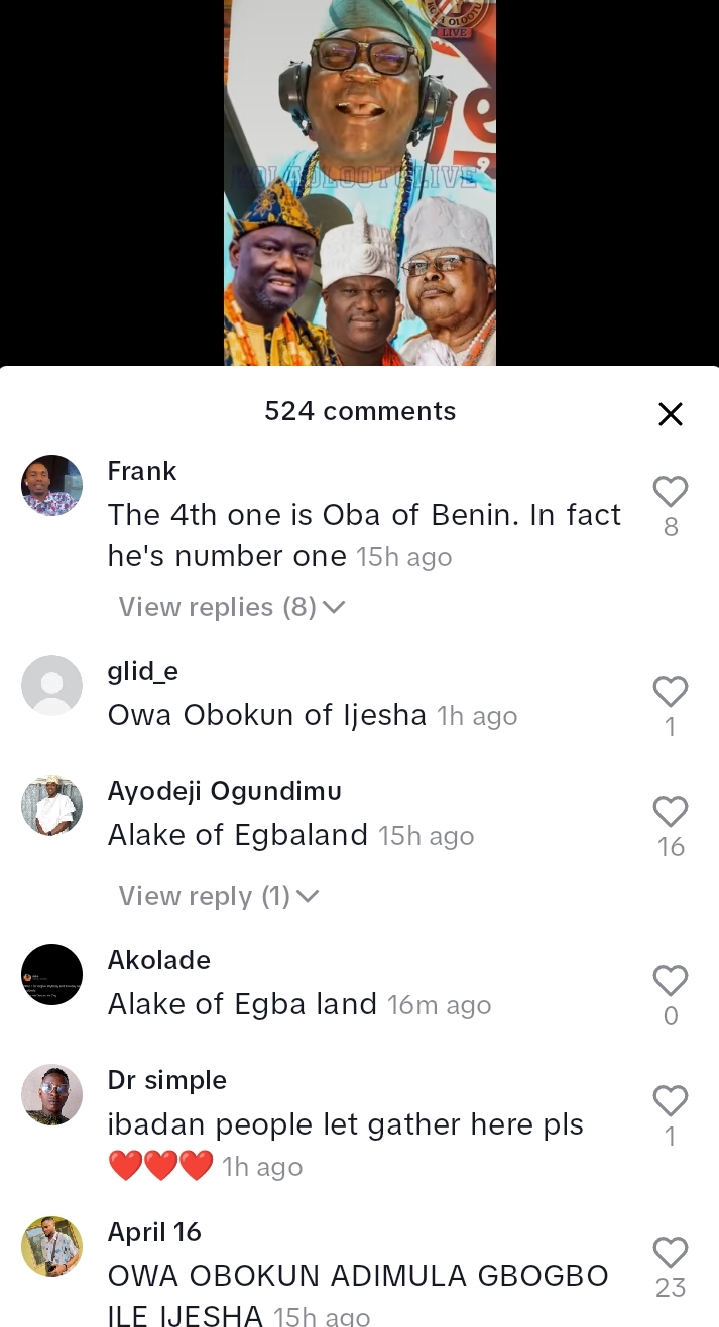719x1327 pixels.
Task: Open April 16's profile avatar
Action: pyautogui.click(x=52, y=1247)
